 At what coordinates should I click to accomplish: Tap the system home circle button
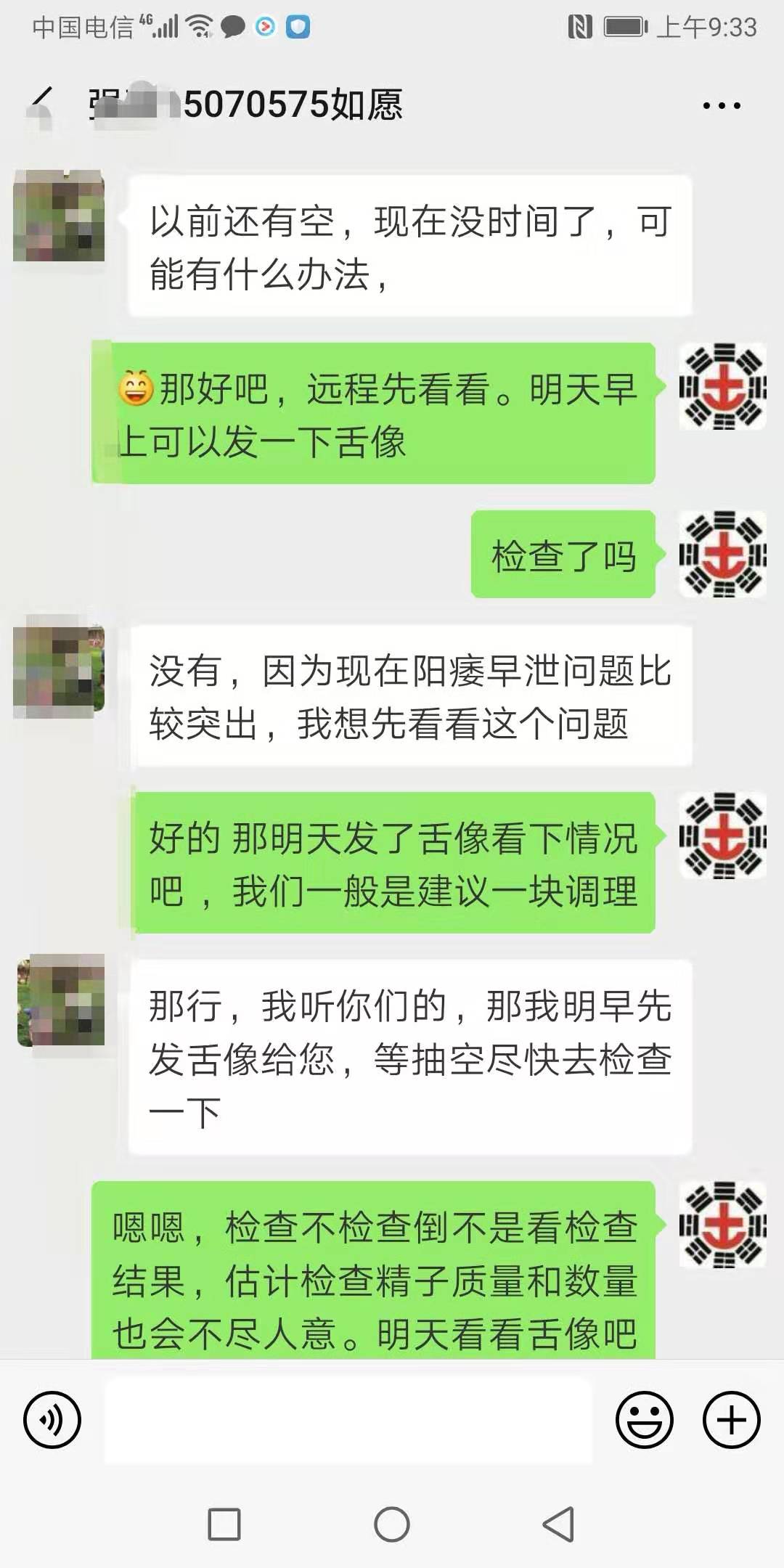(x=392, y=1524)
